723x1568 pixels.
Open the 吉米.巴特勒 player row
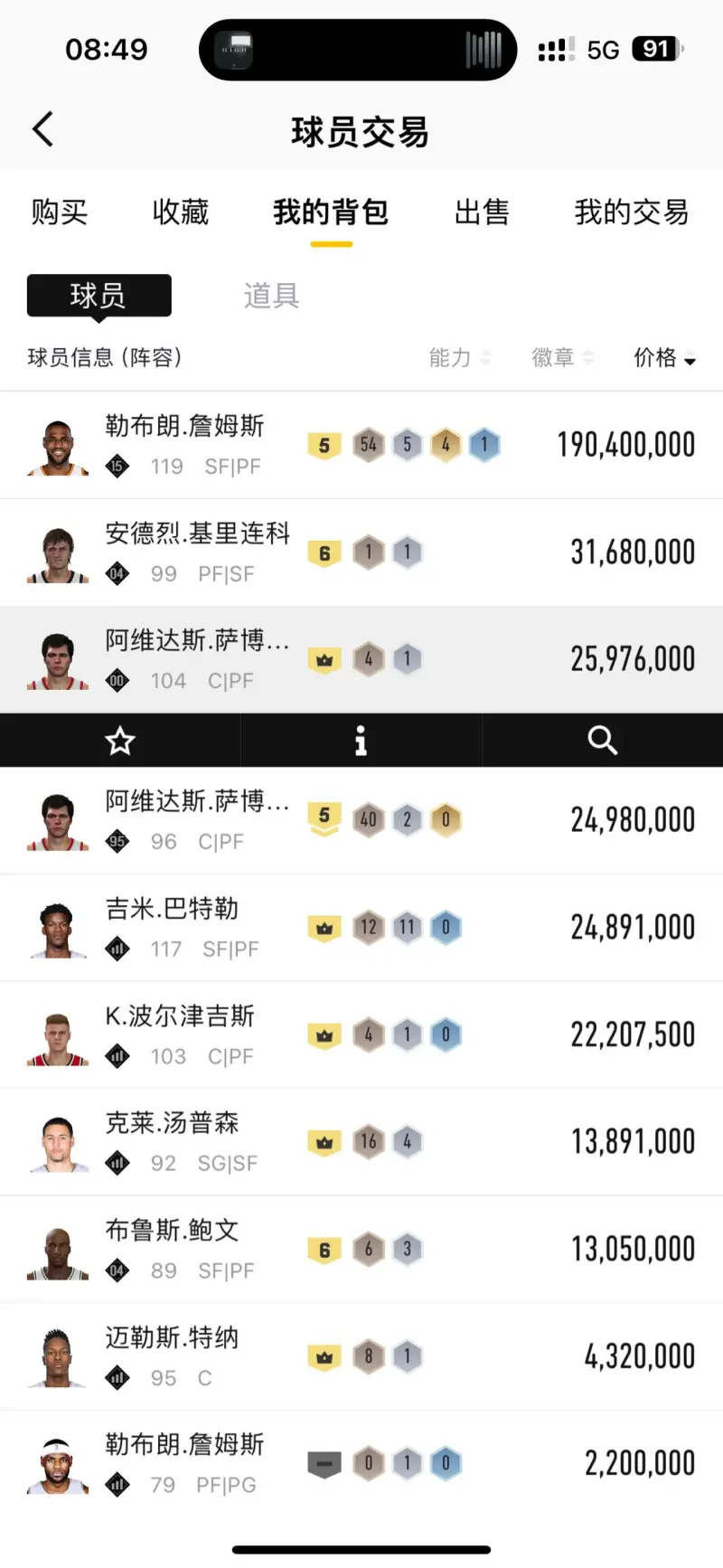pyautogui.click(x=361, y=928)
